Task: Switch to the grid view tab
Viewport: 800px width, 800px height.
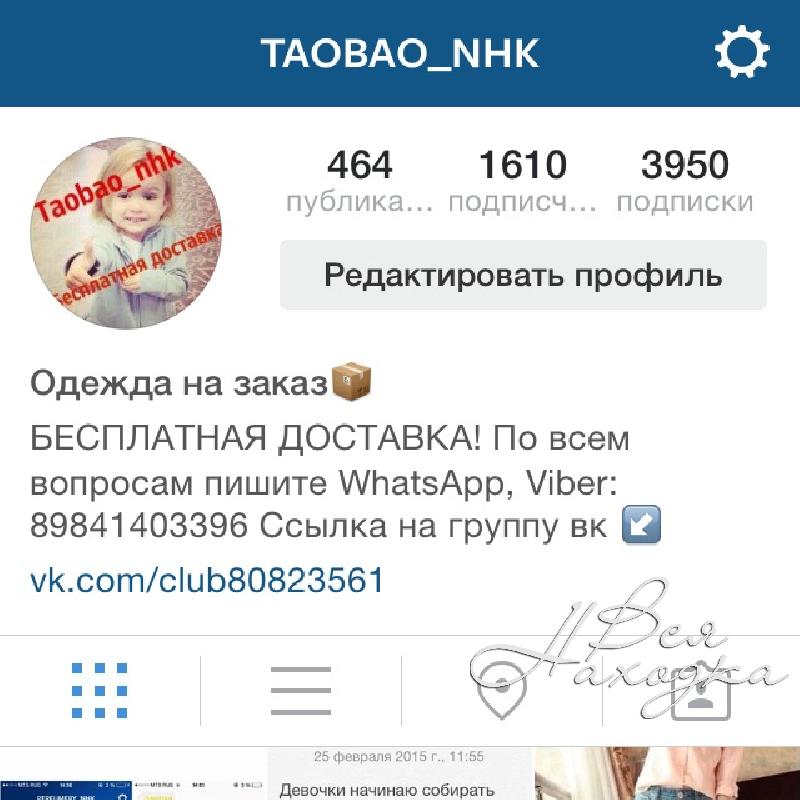Action: coord(100,690)
